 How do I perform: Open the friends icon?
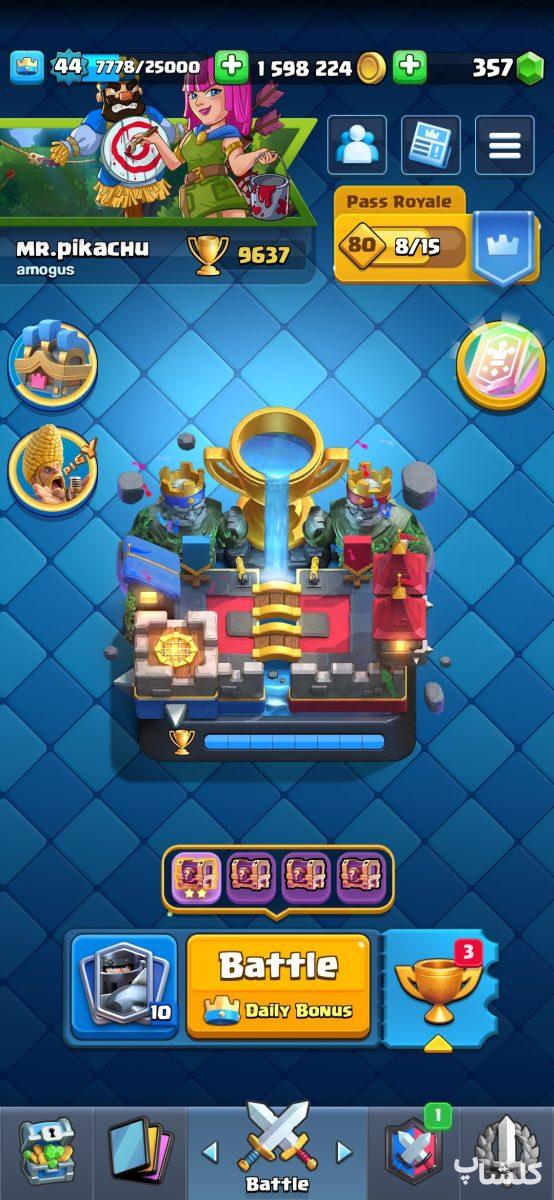click(357, 145)
